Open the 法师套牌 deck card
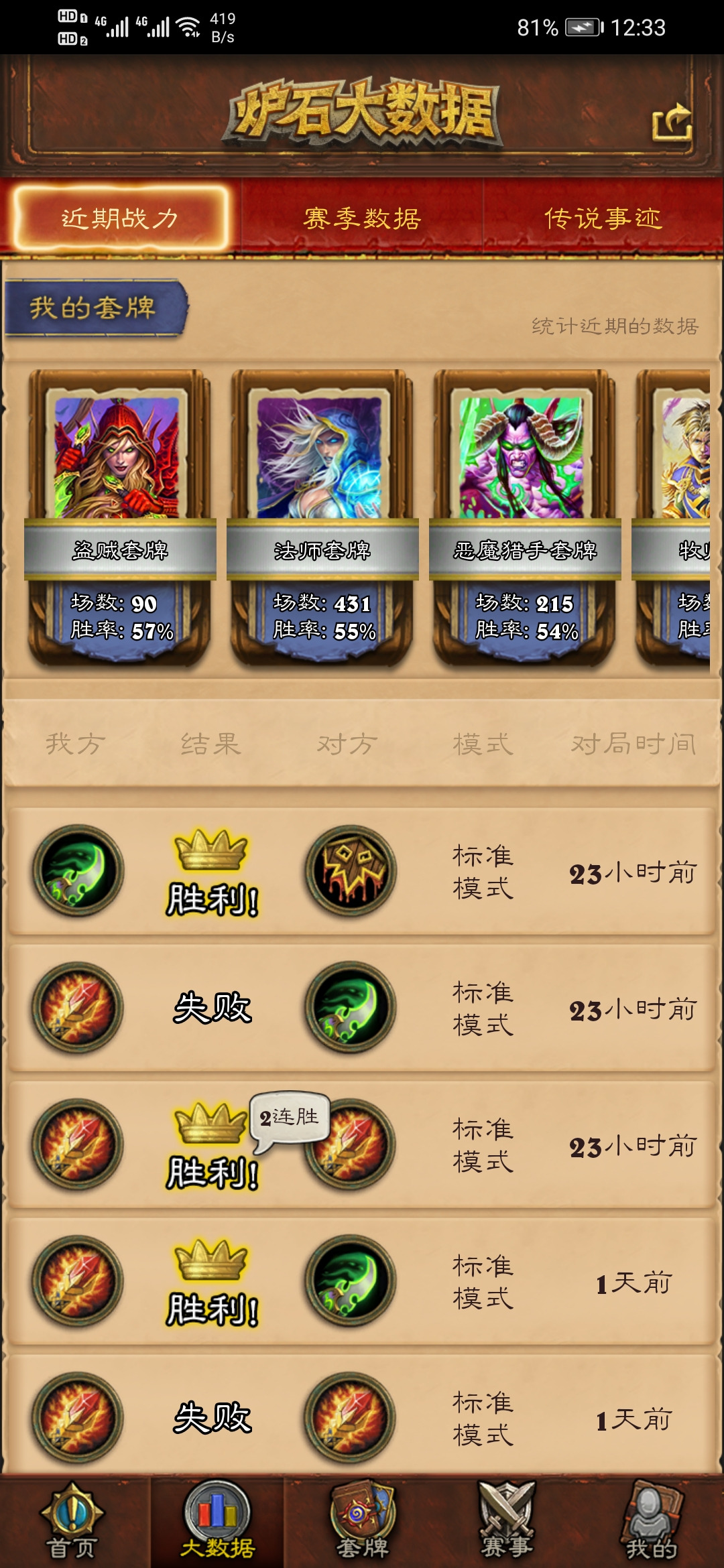The image size is (724, 1568). coord(322,517)
